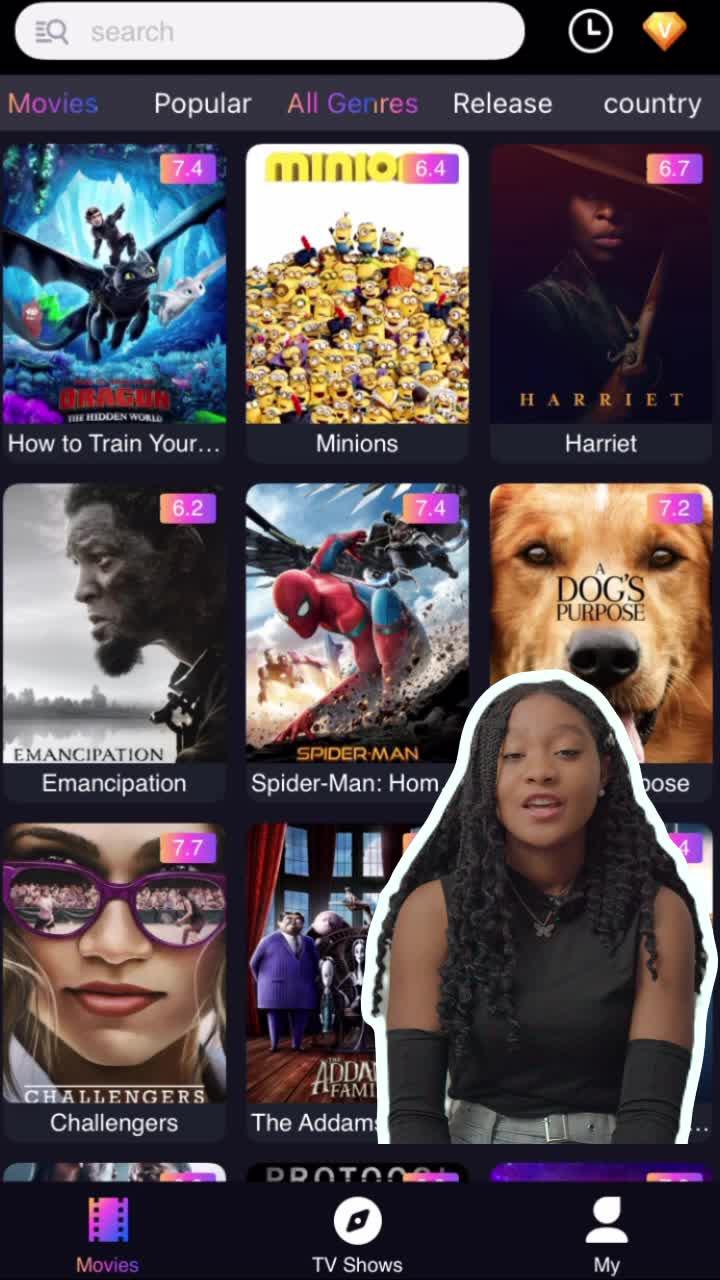Open the watch history clock icon
The image size is (720, 1280).
click(x=590, y=31)
